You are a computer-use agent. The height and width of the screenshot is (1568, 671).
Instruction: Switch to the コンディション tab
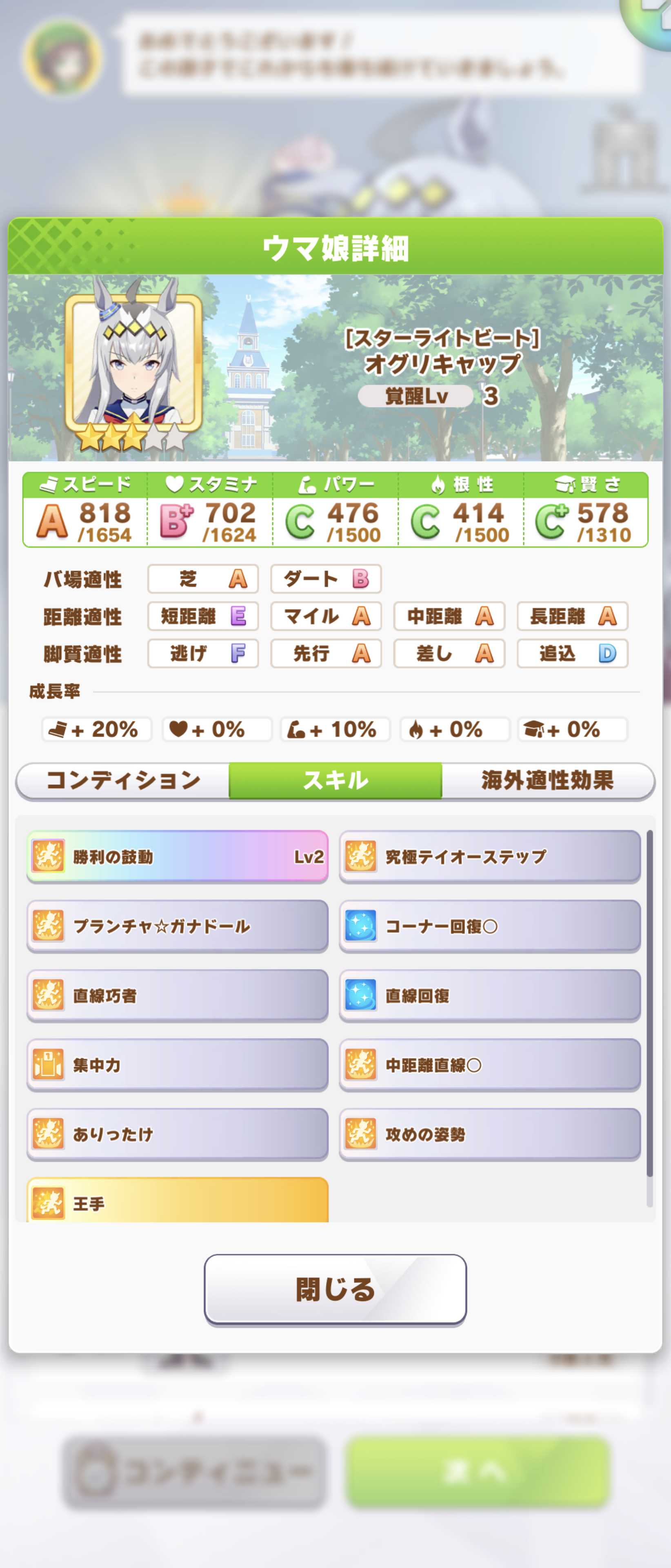pyautogui.click(x=123, y=780)
